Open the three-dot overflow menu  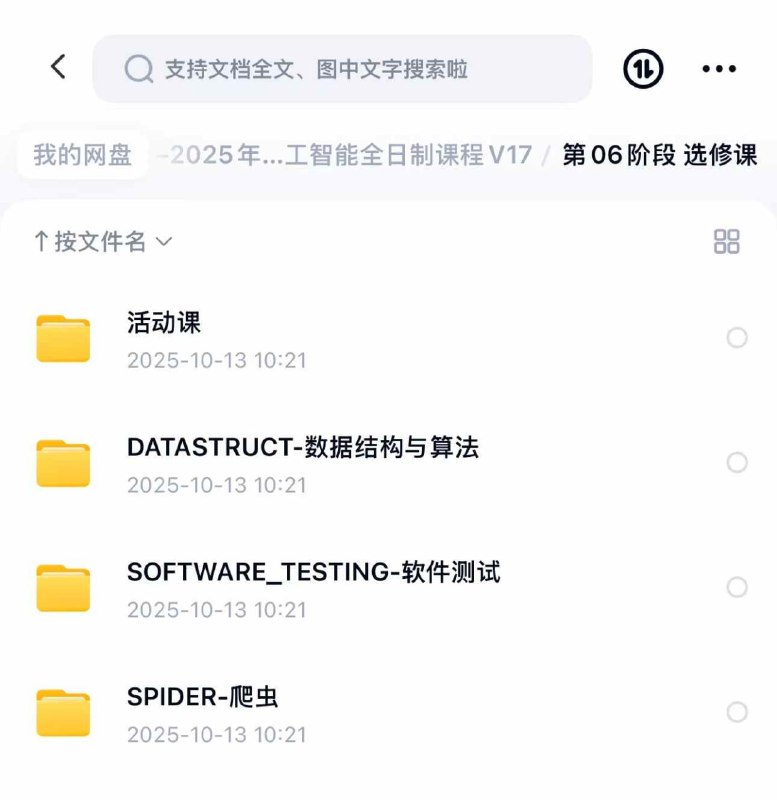719,68
